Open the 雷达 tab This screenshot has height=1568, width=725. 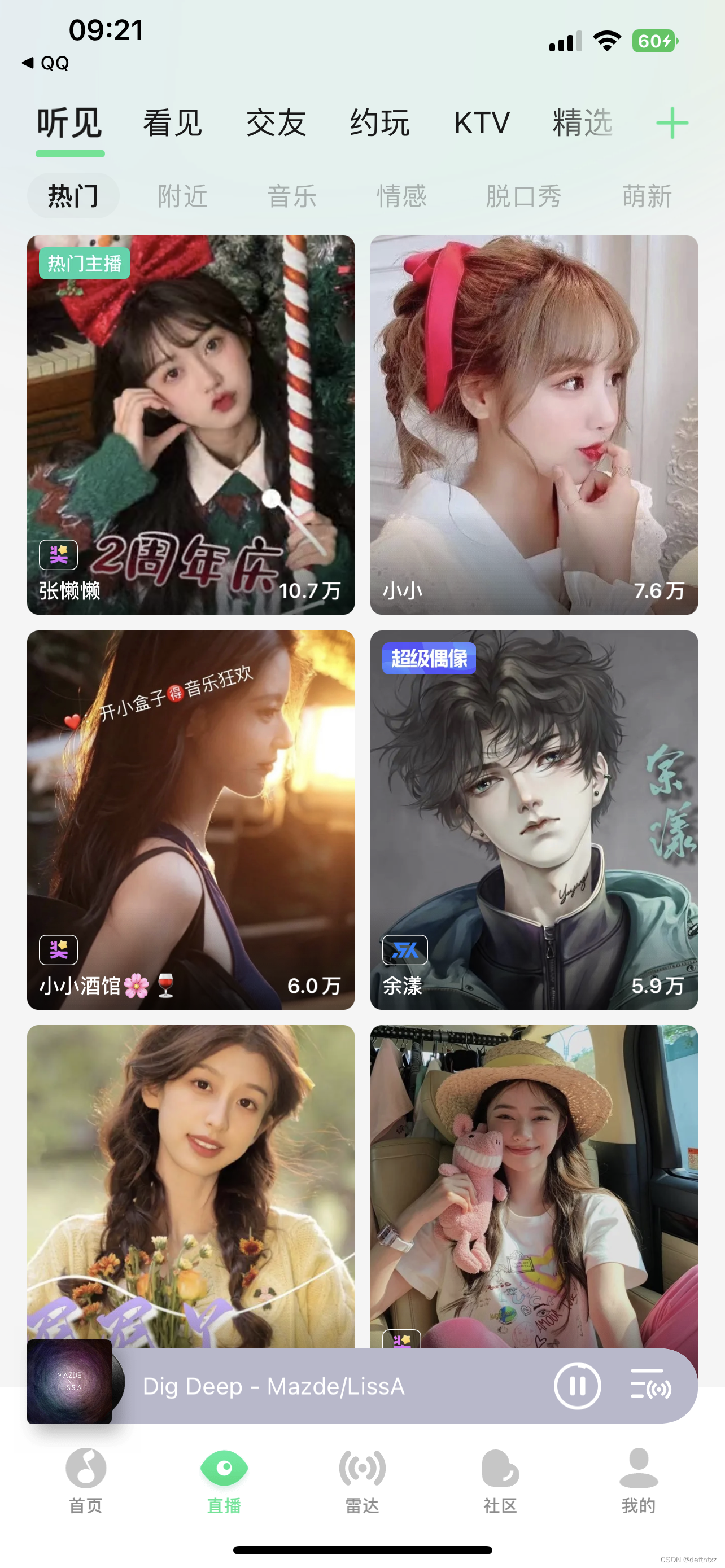[362, 1479]
